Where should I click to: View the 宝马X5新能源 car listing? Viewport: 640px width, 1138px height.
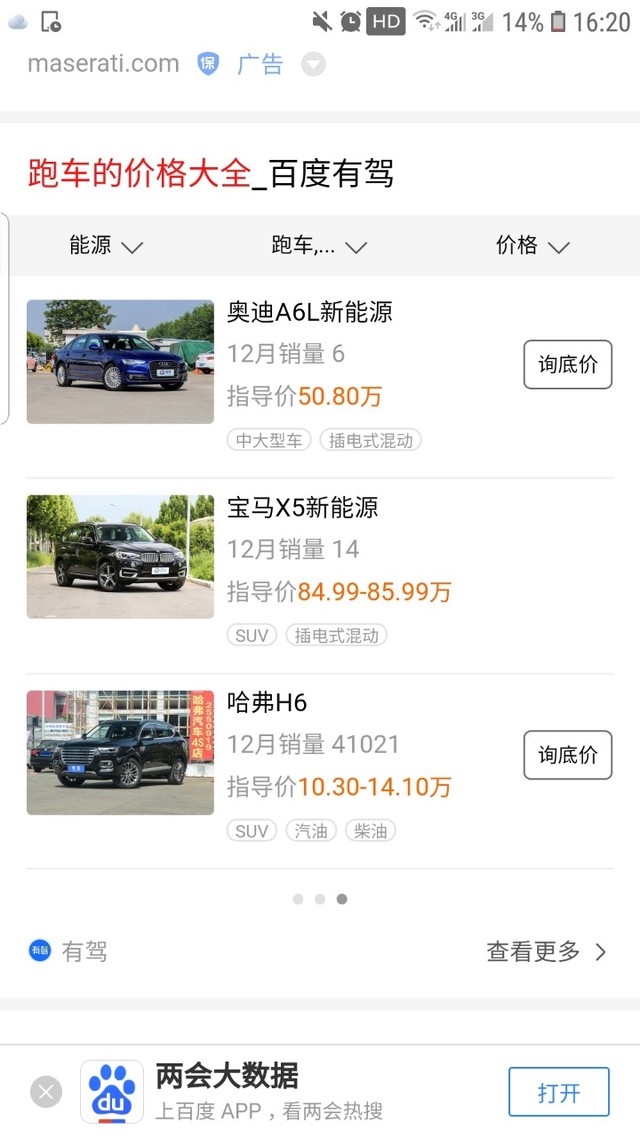click(x=302, y=508)
